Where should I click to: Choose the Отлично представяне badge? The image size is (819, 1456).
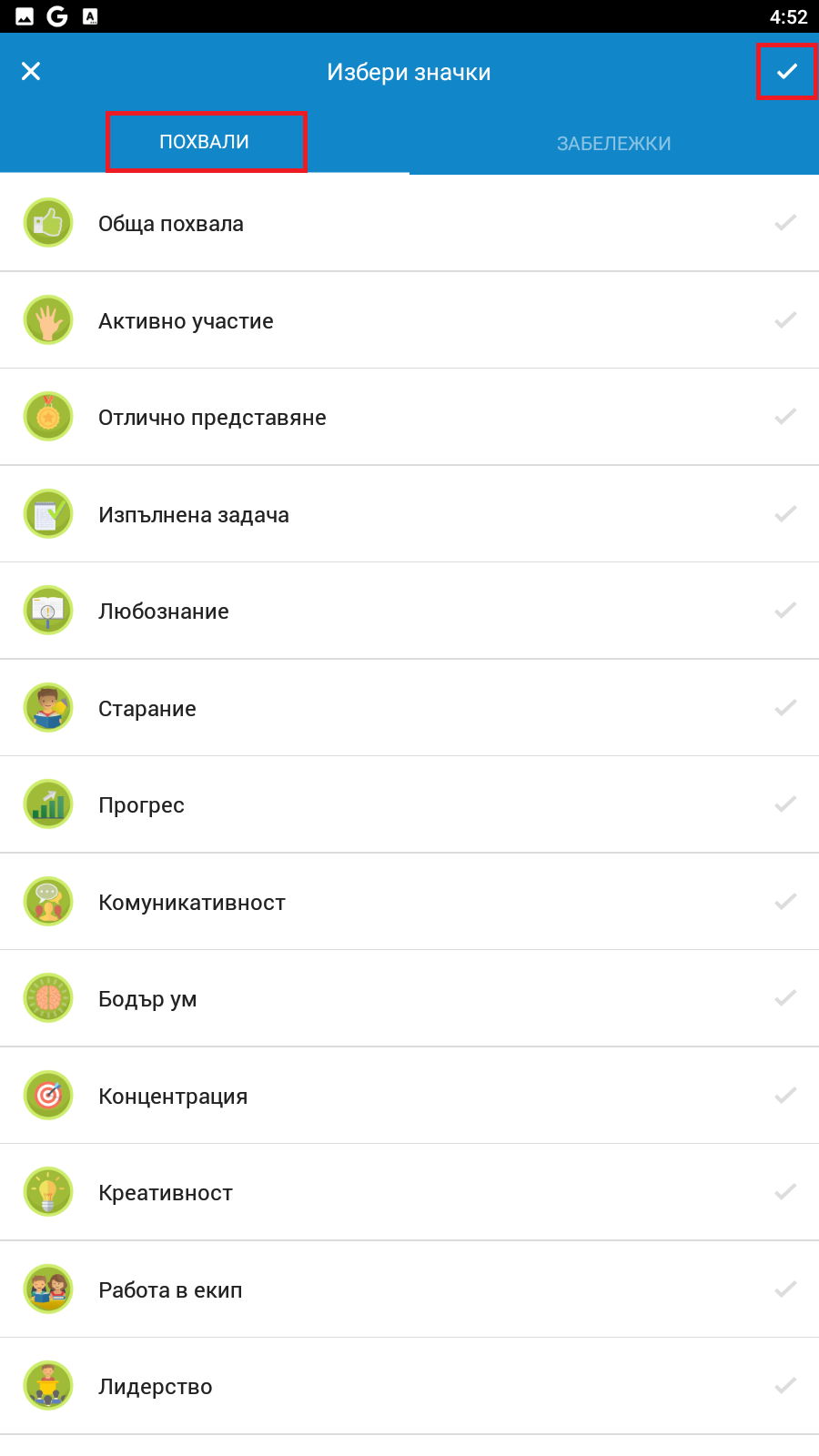409,418
